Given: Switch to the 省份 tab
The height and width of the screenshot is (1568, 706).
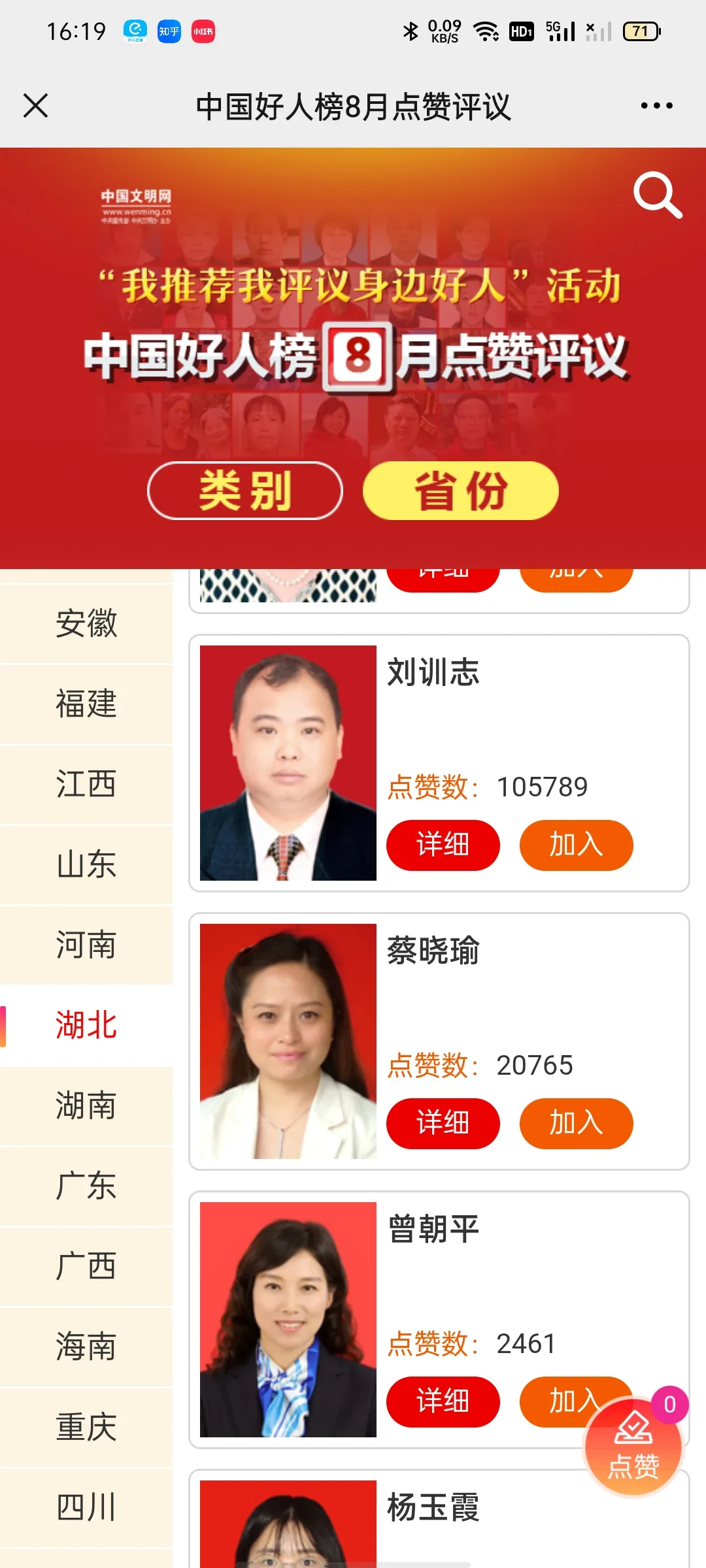Looking at the screenshot, I should point(460,491).
